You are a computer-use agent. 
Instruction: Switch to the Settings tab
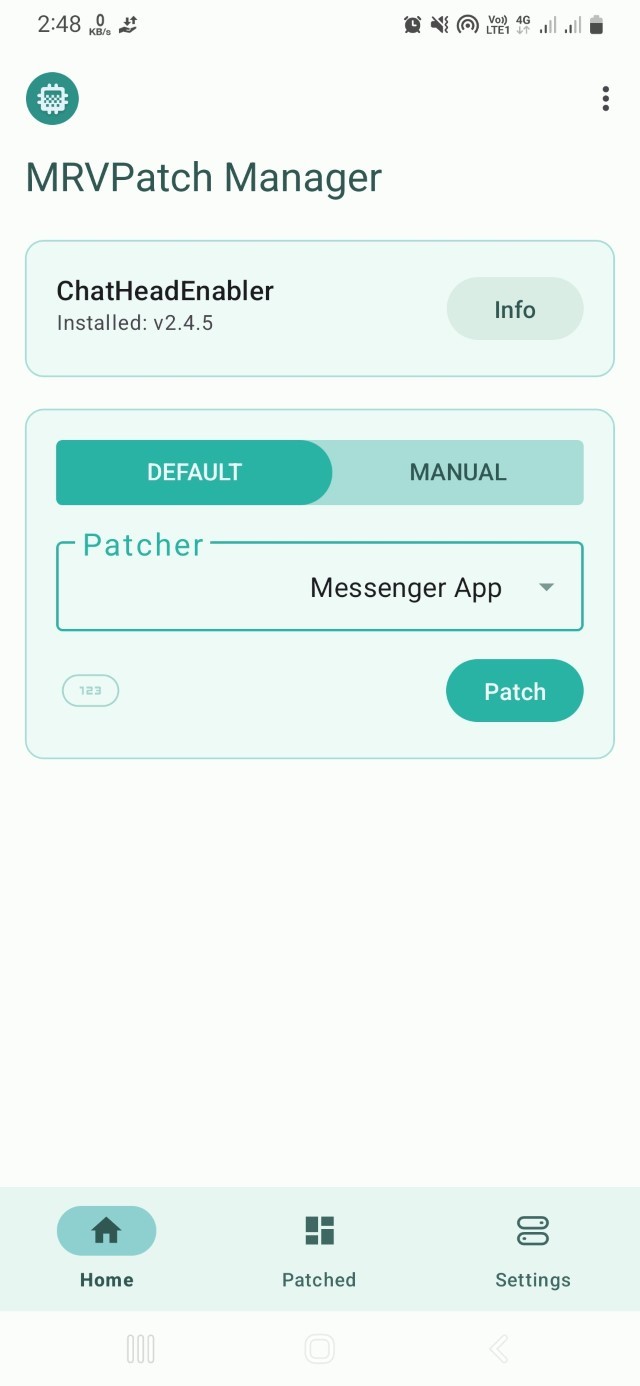(532, 1247)
